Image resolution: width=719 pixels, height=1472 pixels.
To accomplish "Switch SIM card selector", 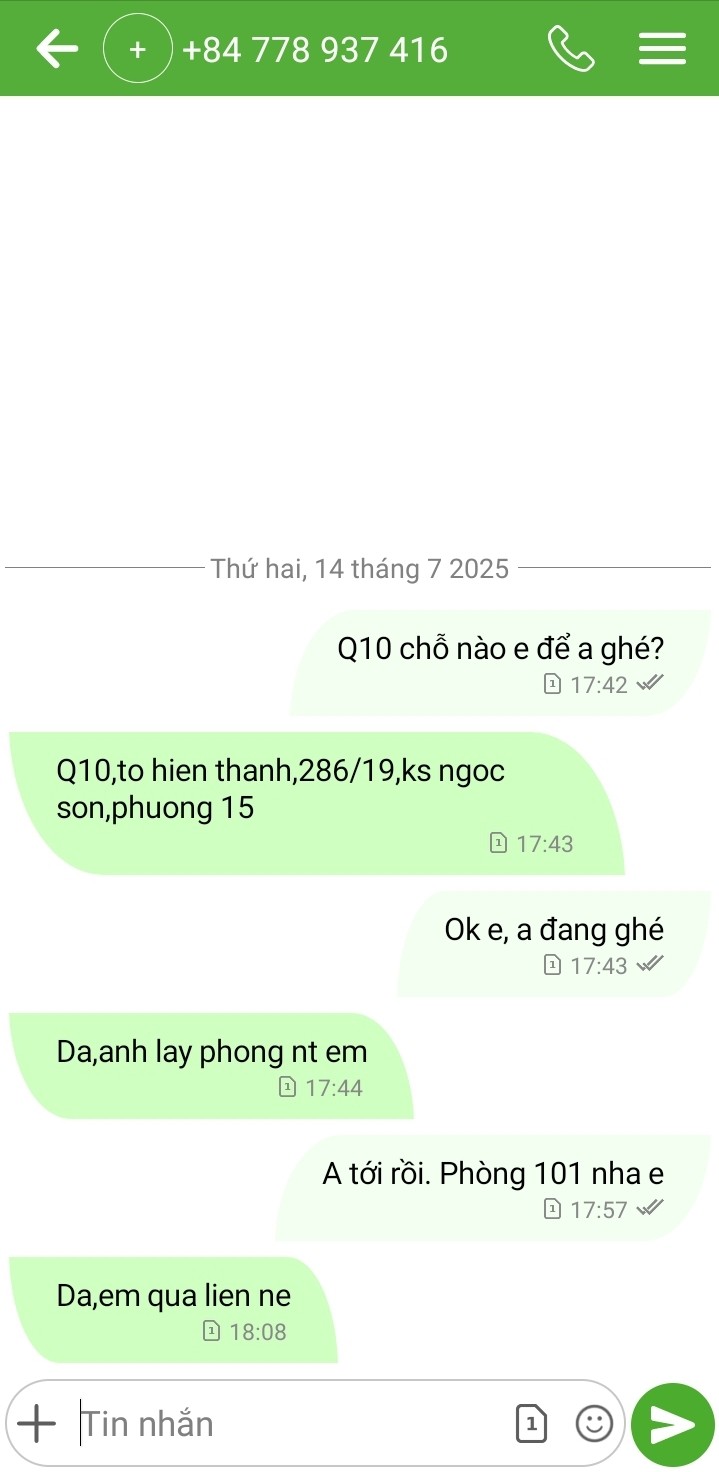I will click(x=532, y=1423).
